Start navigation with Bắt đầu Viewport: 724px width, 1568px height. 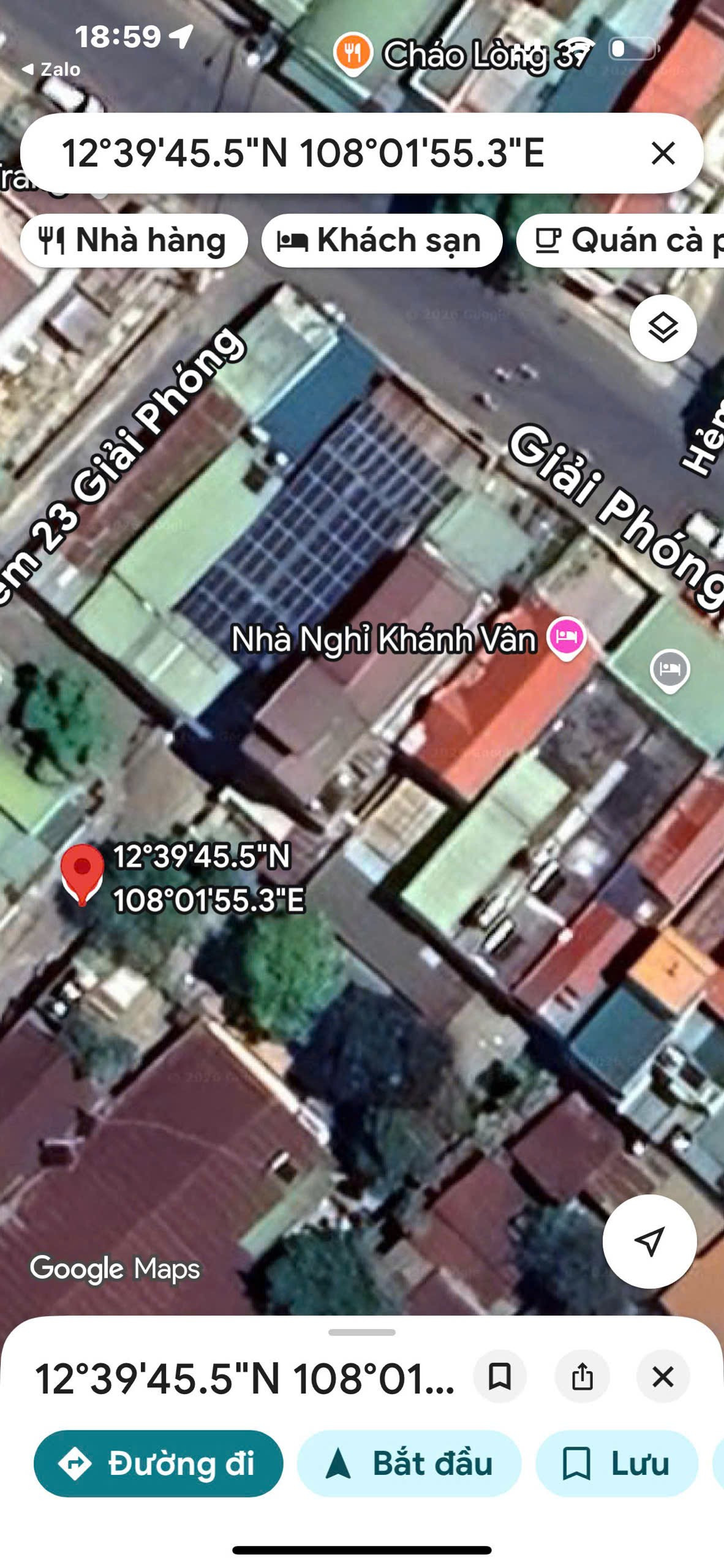coord(409,1463)
